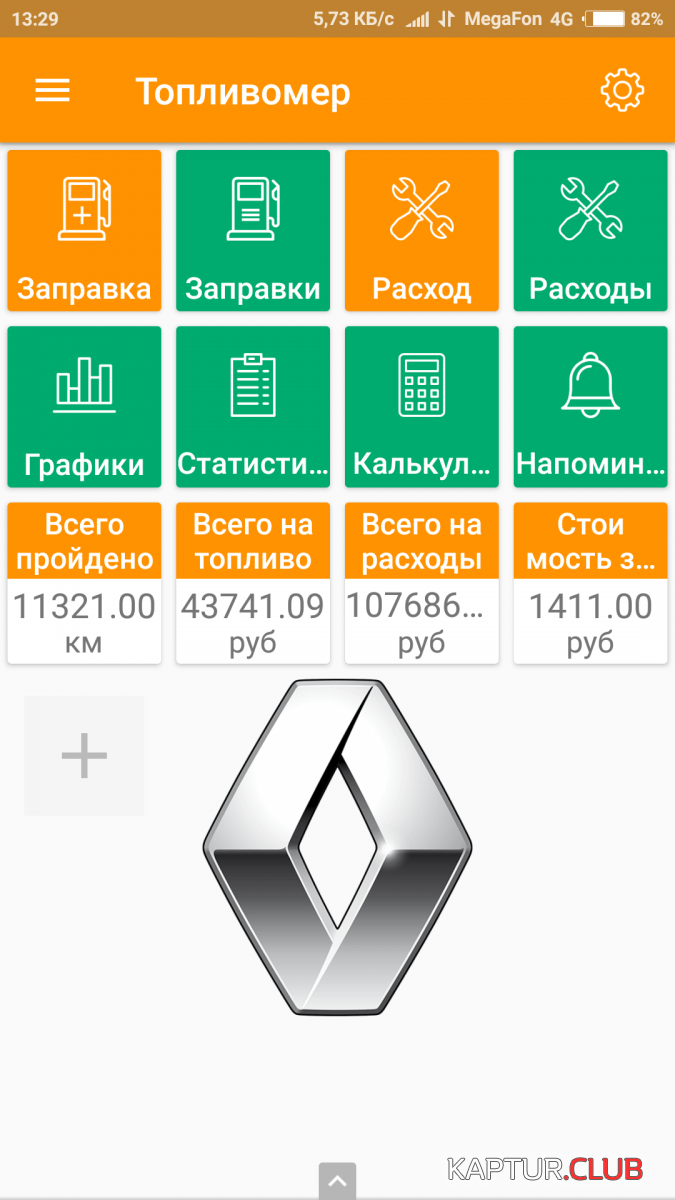Open the Напоминания bell tile
The image size is (675, 1200).
click(x=591, y=407)
